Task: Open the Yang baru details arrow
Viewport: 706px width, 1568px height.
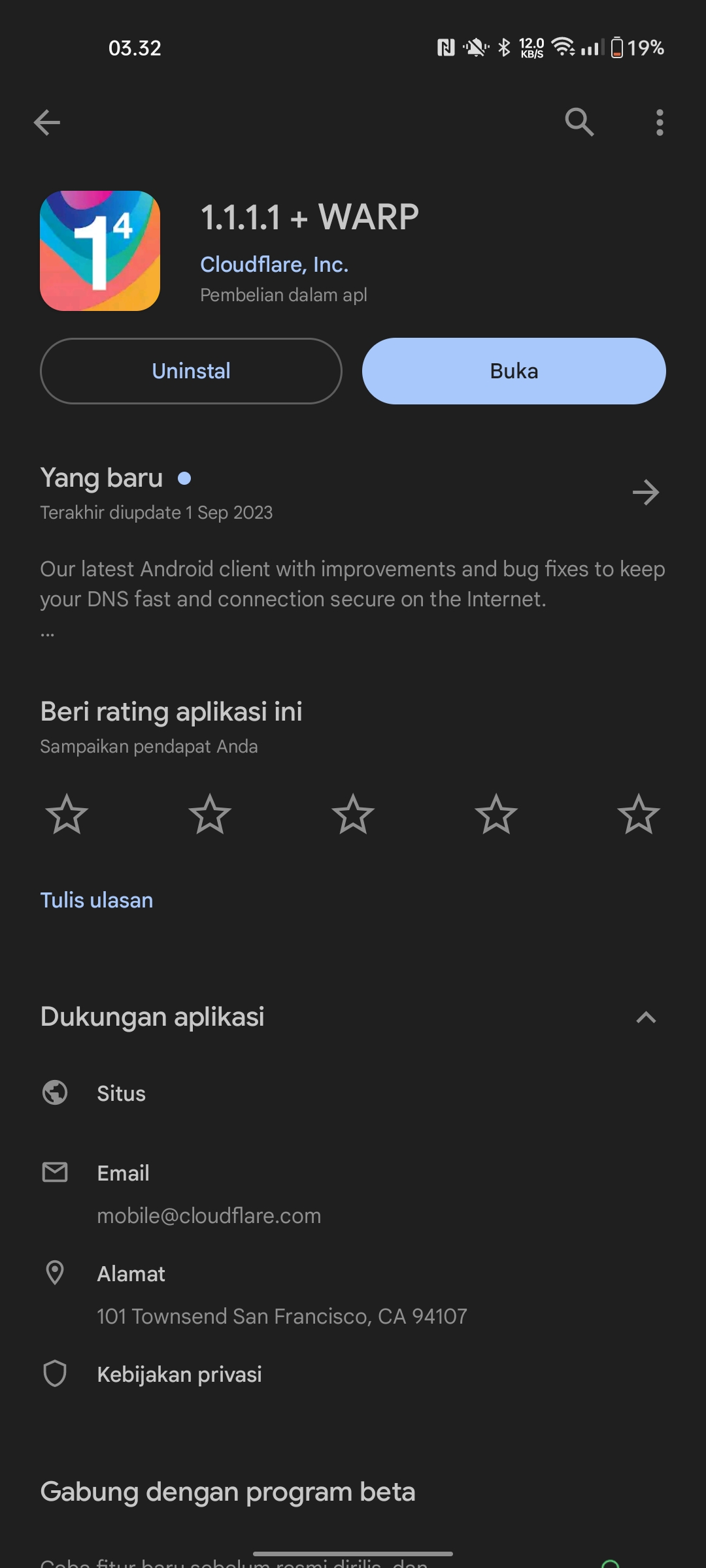Action: tap(646, 492)
